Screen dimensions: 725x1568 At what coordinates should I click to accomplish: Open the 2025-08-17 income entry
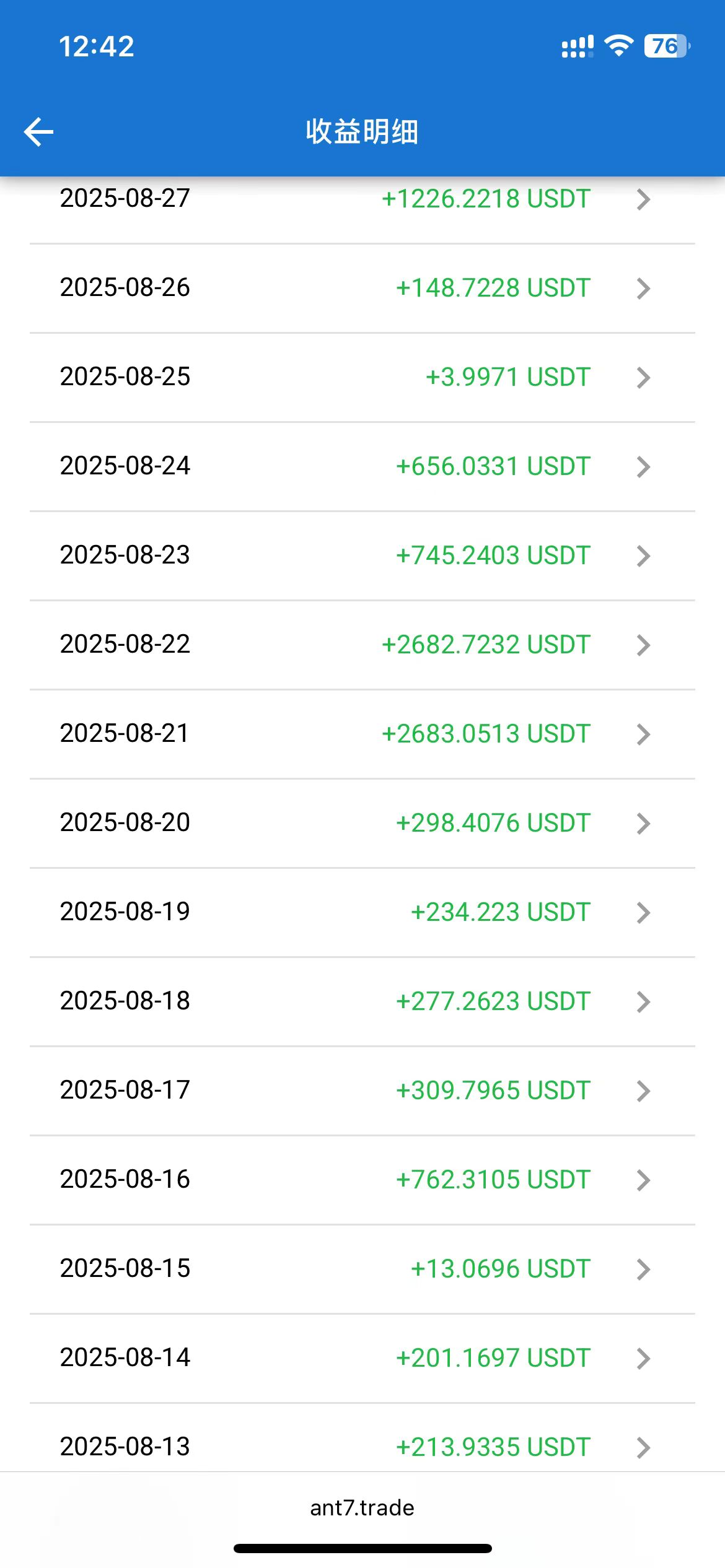(x=362, y=1091)
